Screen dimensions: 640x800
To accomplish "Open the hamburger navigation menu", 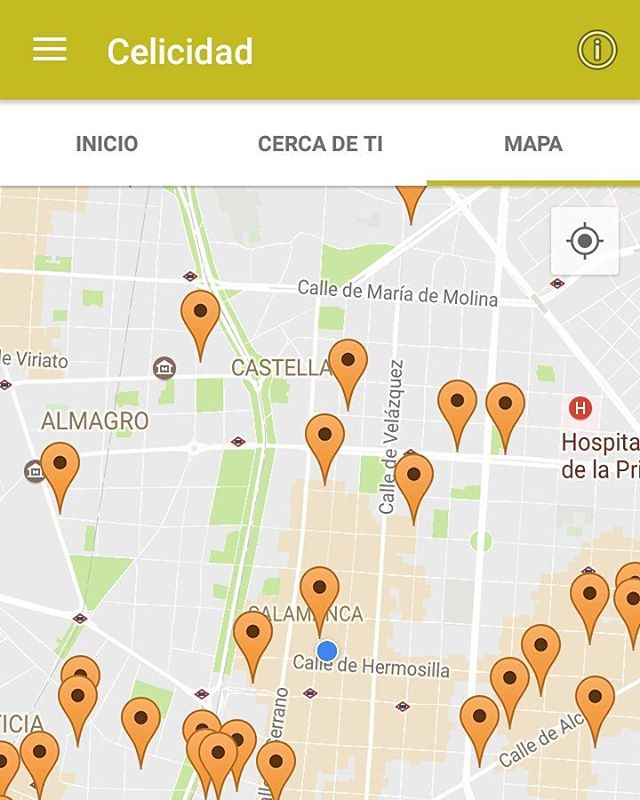I will 49,50.
